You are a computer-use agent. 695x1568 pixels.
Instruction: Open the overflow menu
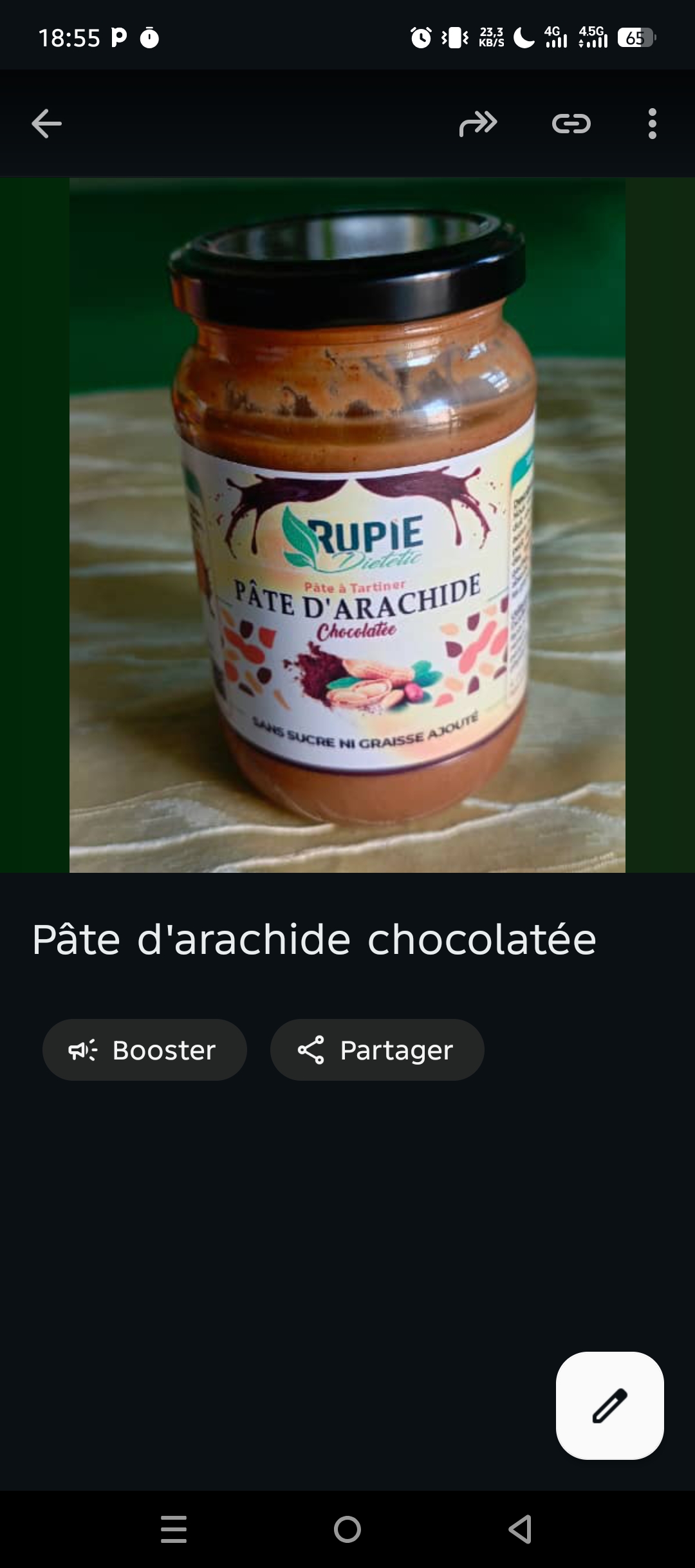tap(652, 124)
